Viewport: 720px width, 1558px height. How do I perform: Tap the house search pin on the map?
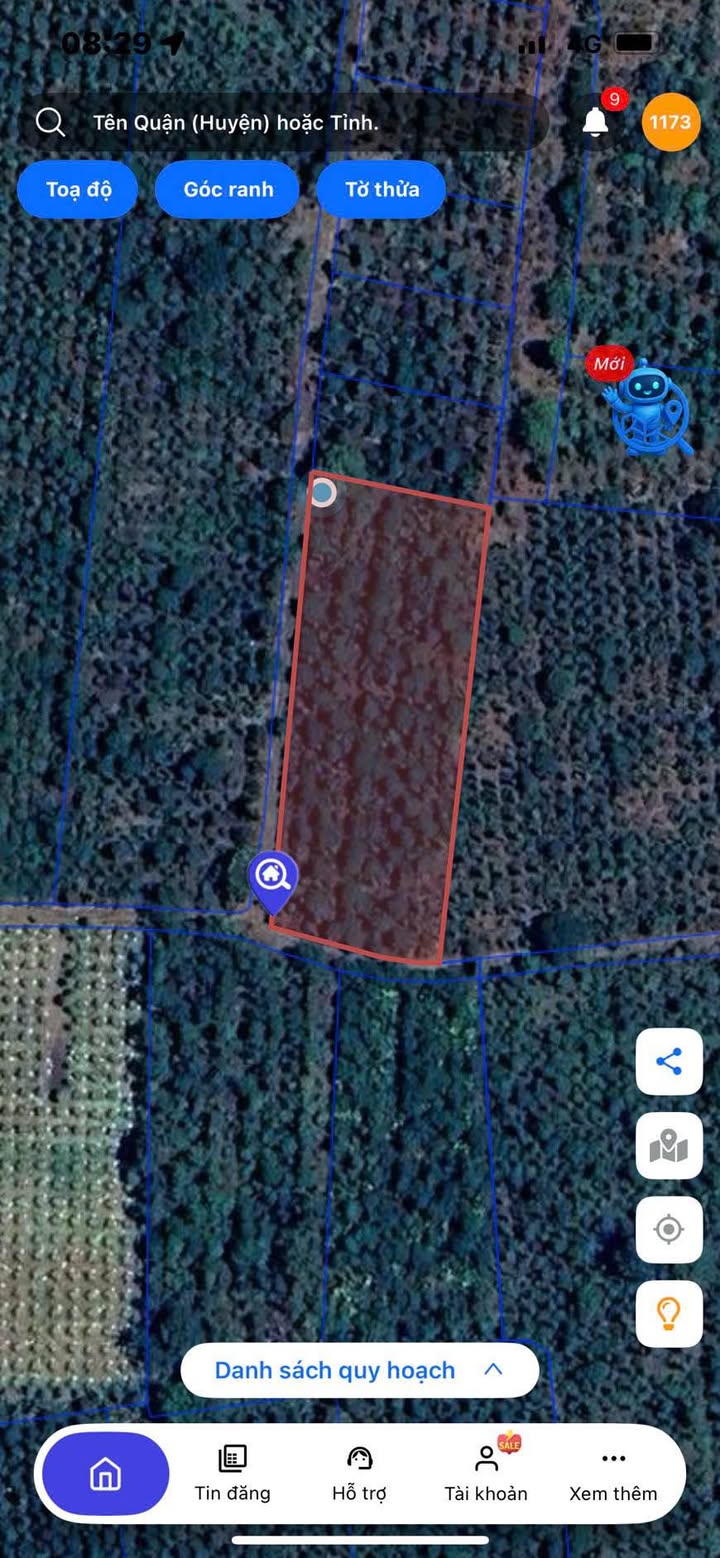pos(273,881)
